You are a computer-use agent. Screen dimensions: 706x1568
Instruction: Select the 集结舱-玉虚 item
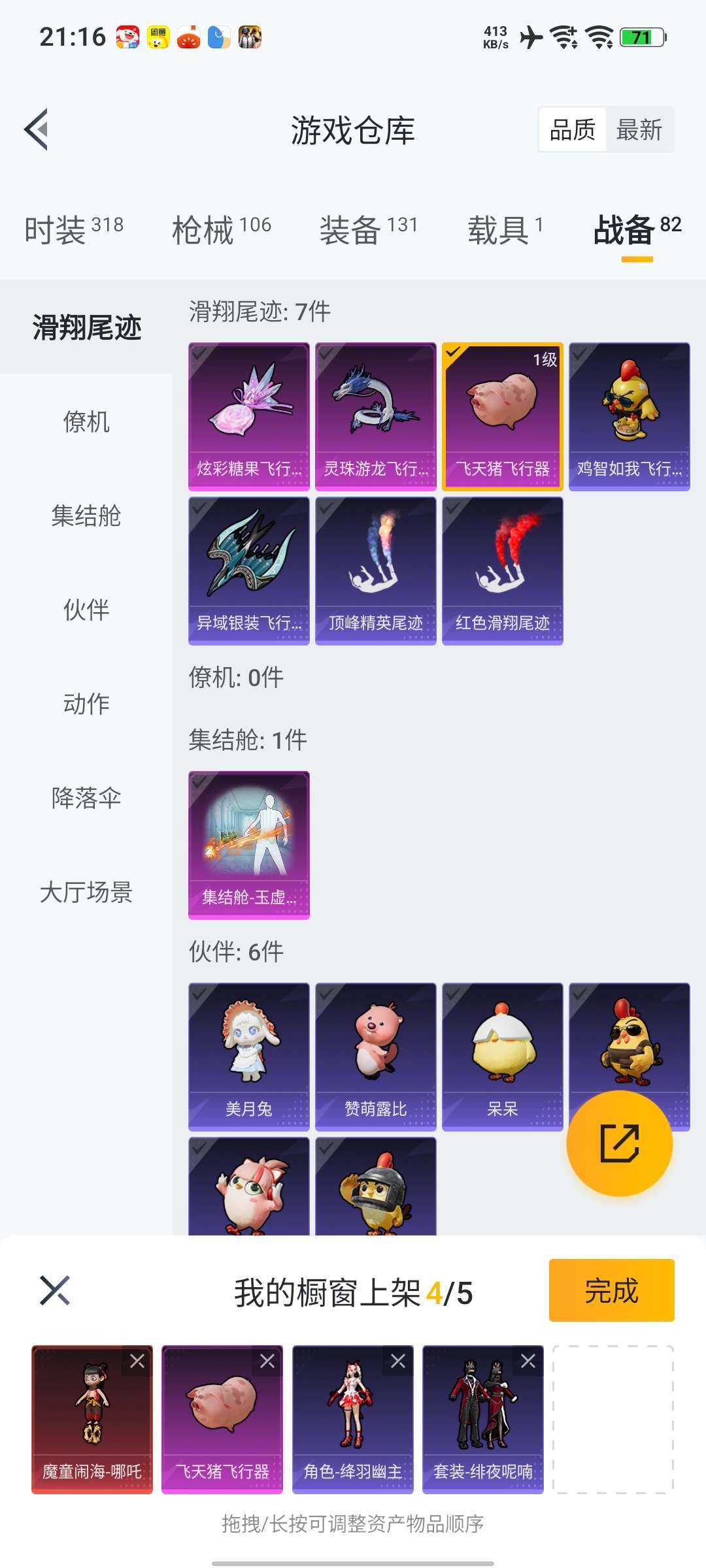(x=248, y=845)
